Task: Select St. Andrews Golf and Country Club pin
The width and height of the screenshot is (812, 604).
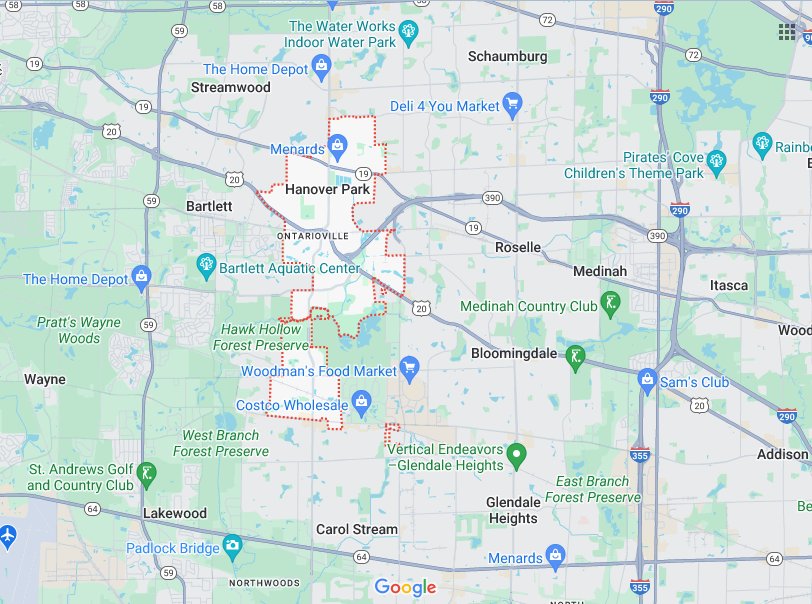Action: 147,472
